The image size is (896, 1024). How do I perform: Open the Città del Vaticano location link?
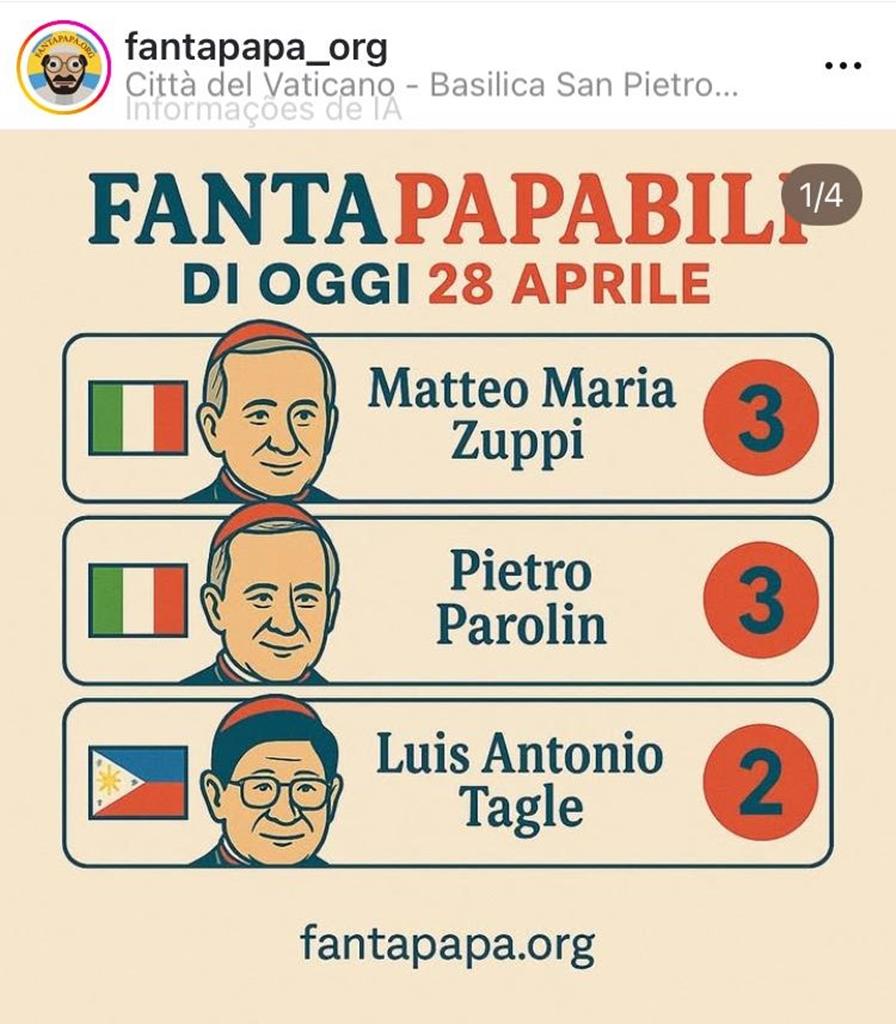[430, 85]
